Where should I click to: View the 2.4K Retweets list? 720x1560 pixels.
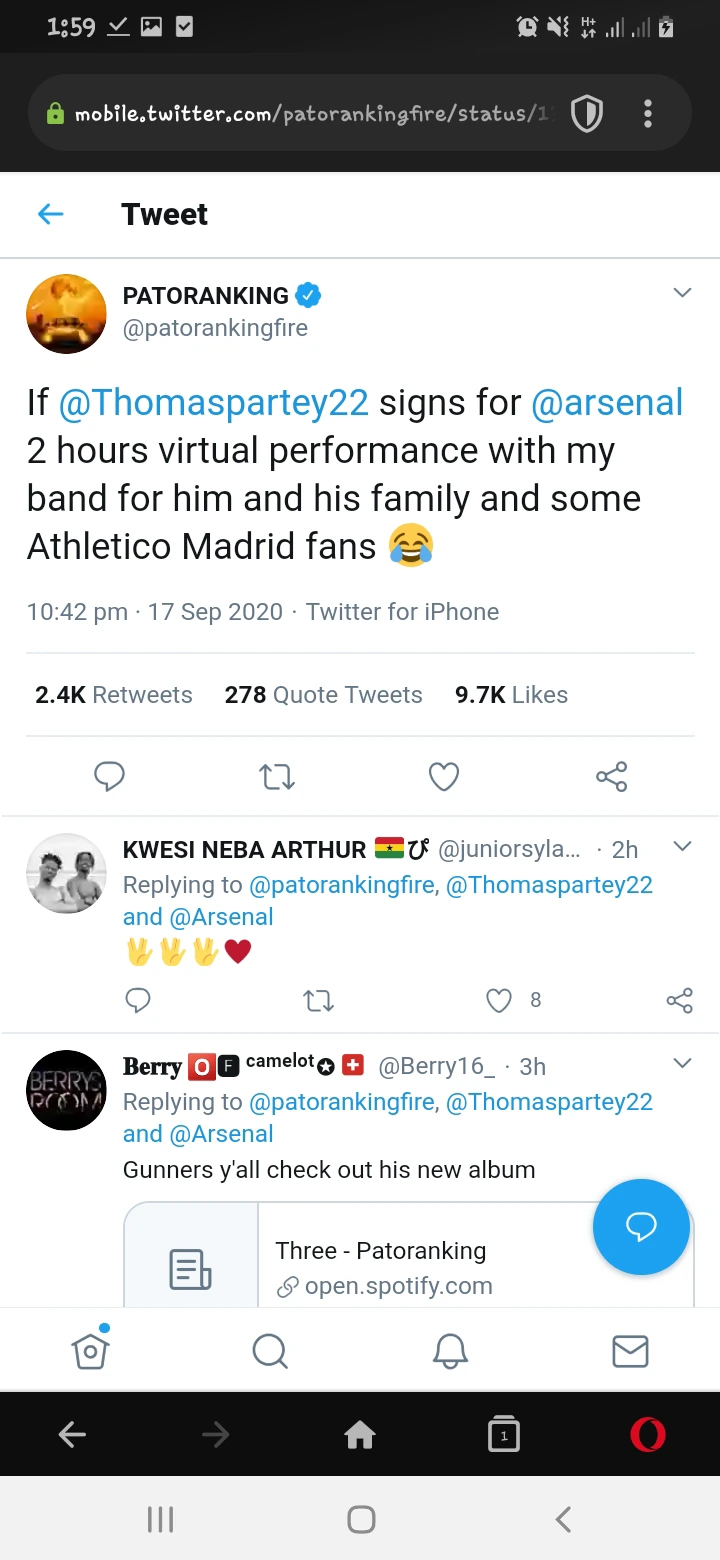114,695
